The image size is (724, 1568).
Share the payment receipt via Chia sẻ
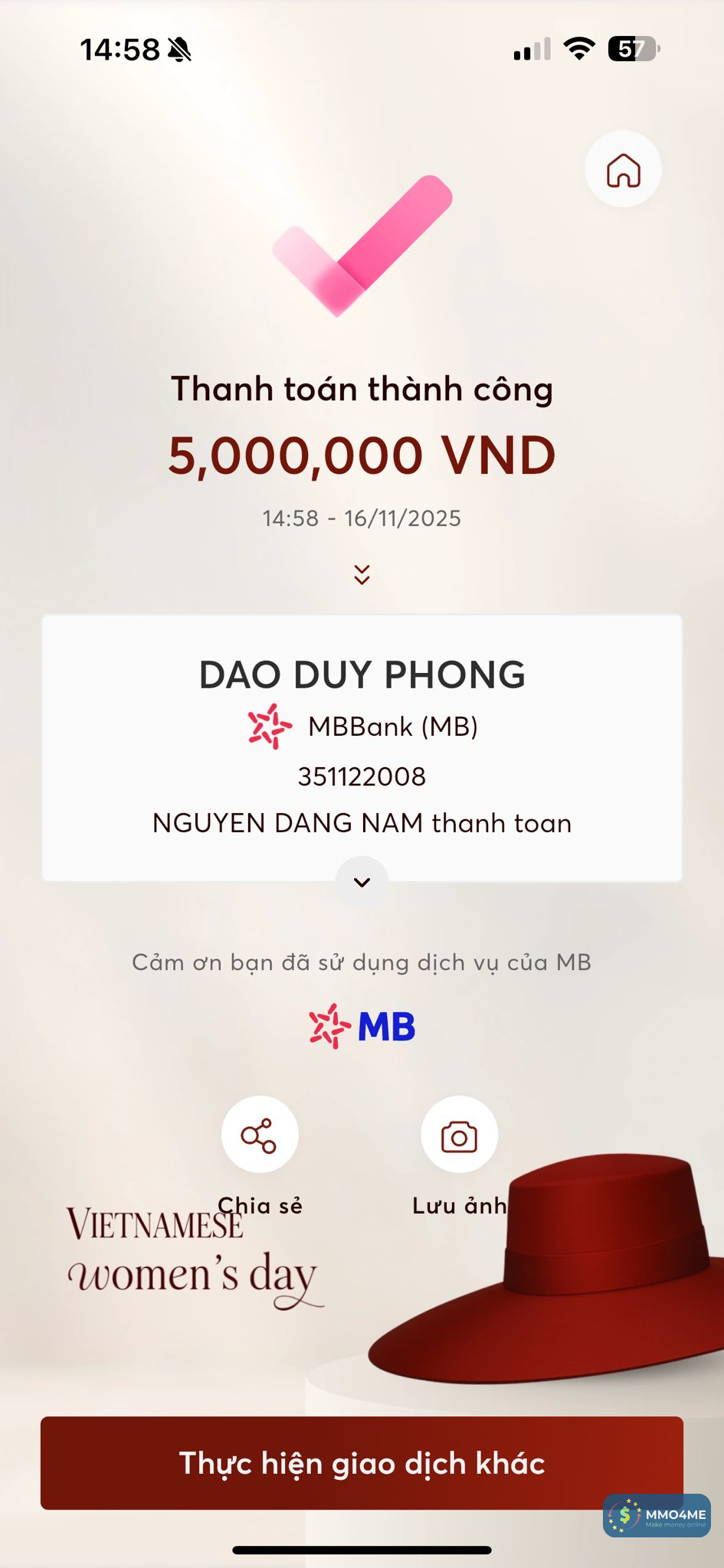click(x=259, y=1135)
